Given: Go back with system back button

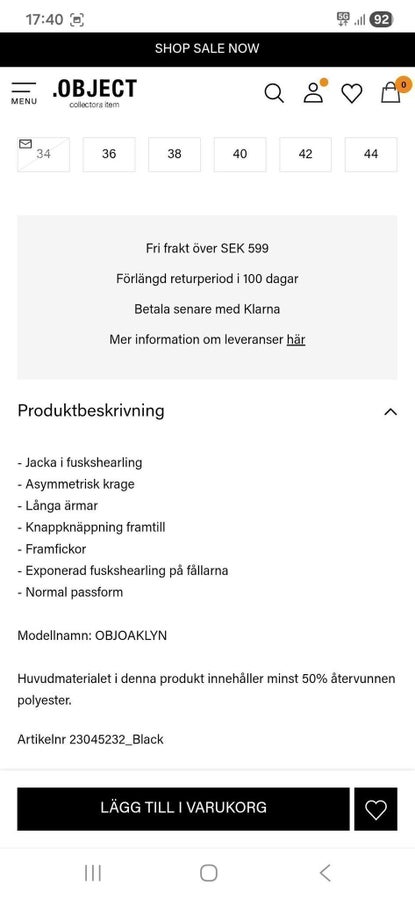Looking at the screenshot, I should tap(325, 873).
